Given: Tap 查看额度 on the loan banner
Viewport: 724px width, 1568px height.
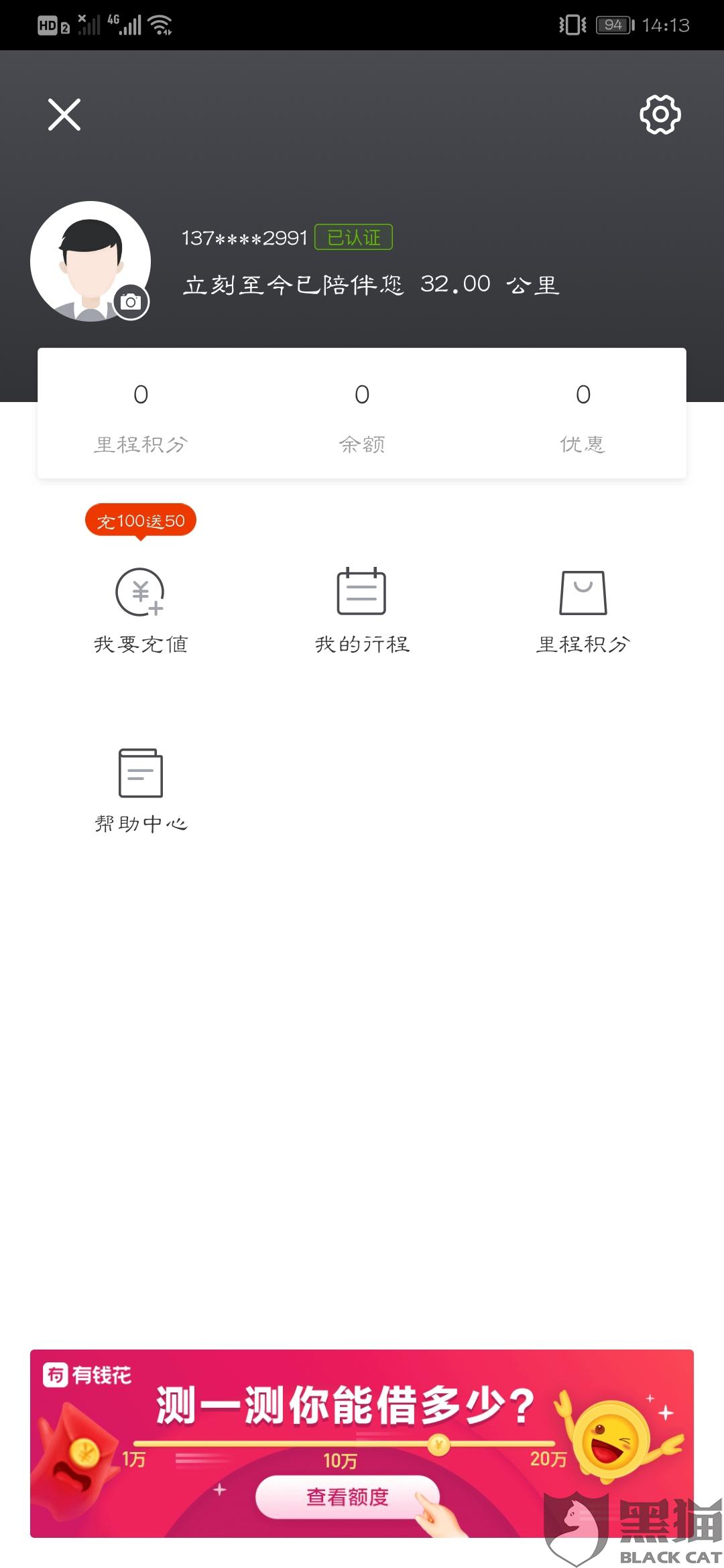Looking at the screenshot, I should tap(347, 1497).
